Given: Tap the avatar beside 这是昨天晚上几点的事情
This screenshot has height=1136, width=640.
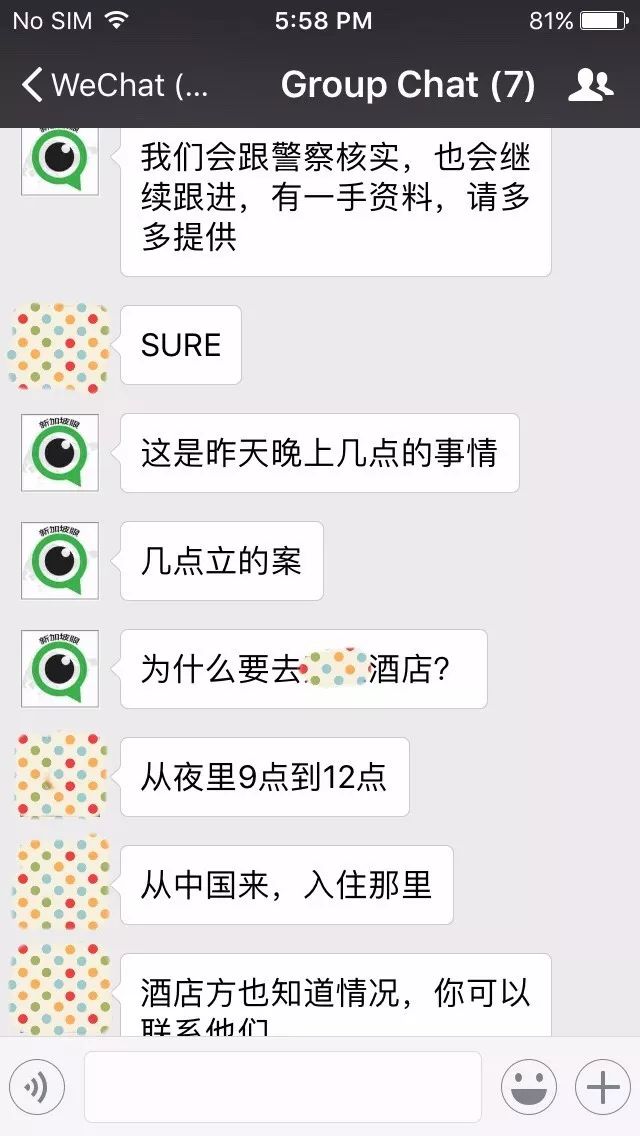Looking at the screenshot, I should point(60,452).
